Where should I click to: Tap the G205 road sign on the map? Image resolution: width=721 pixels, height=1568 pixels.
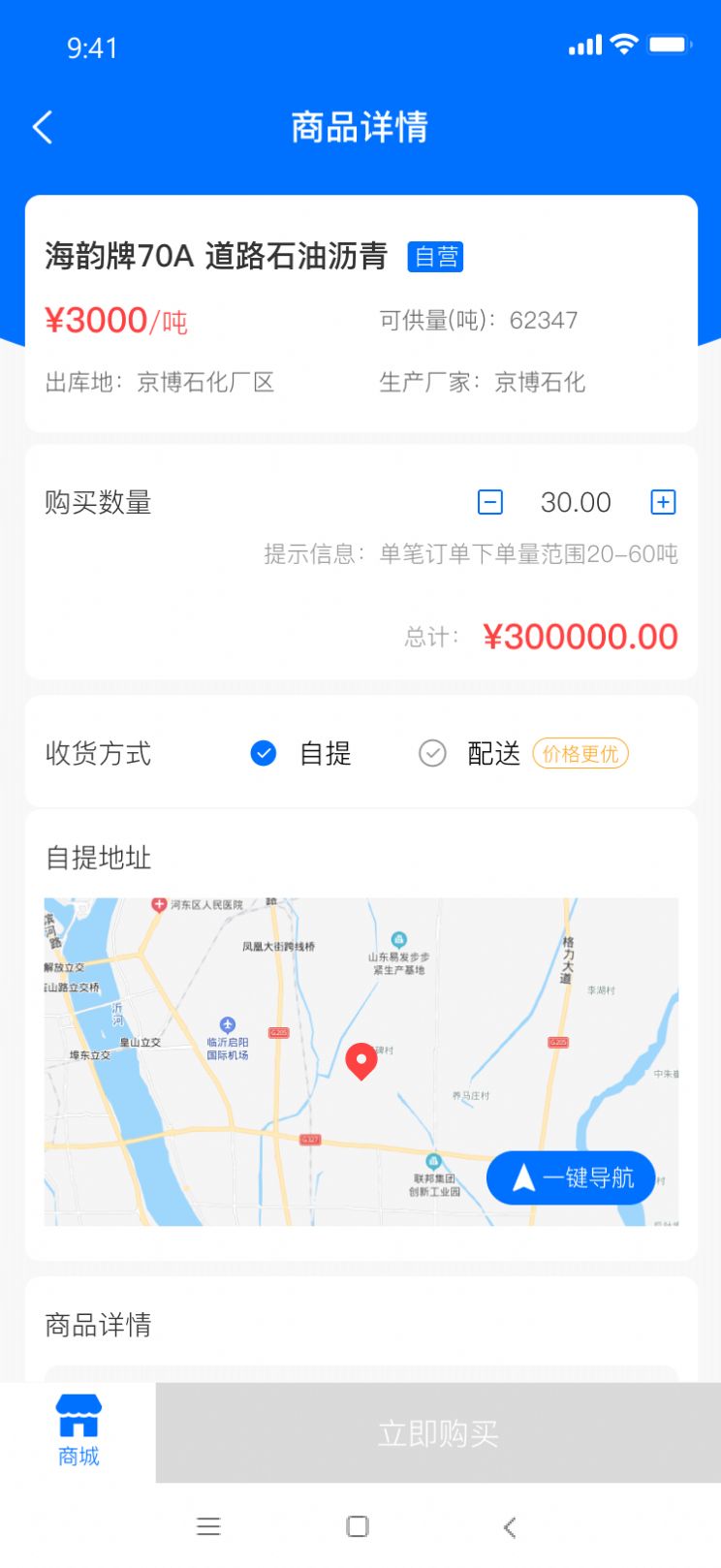[279, 1032]
